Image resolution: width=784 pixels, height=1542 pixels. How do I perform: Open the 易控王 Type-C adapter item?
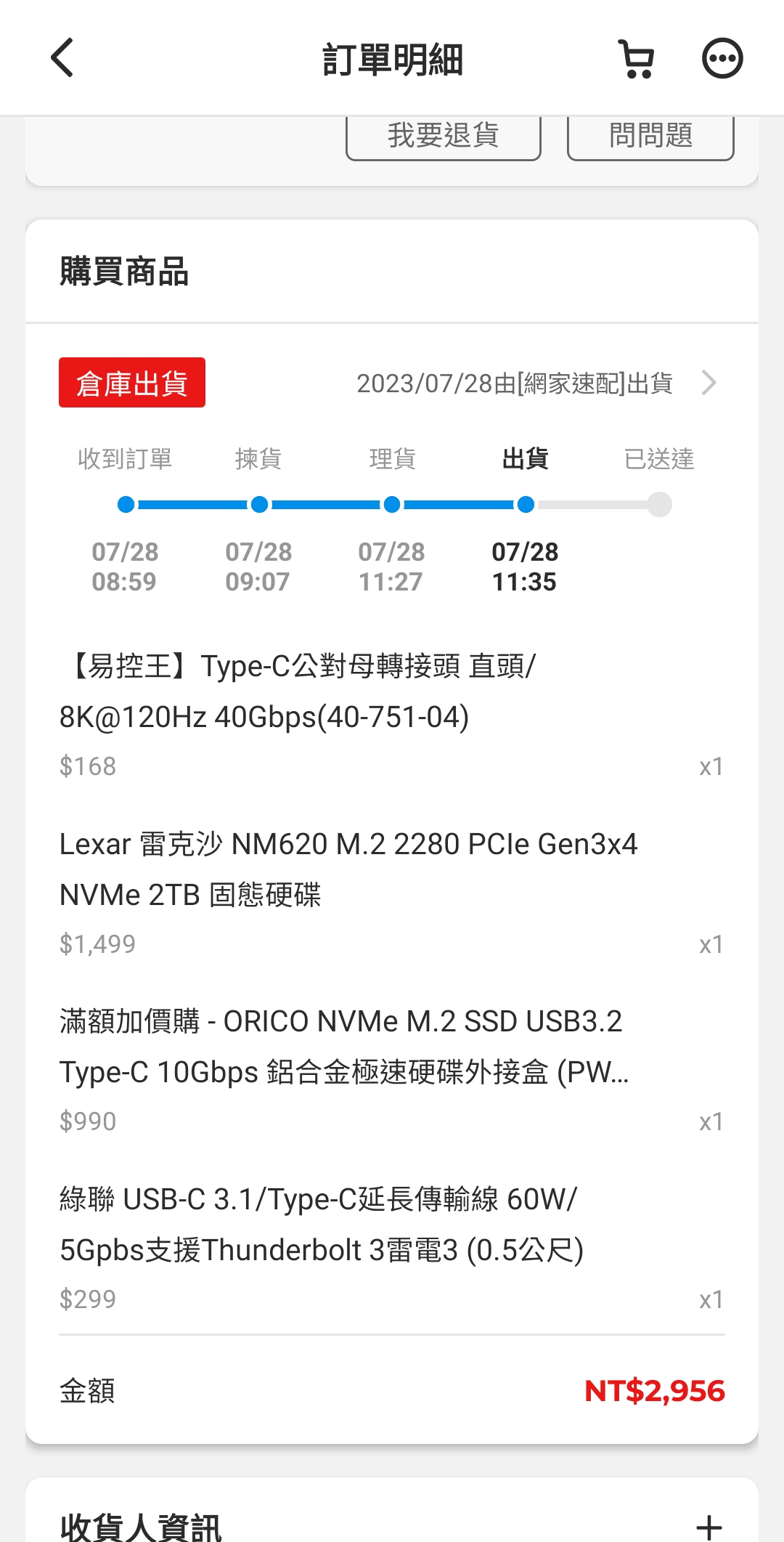(298, 691)
